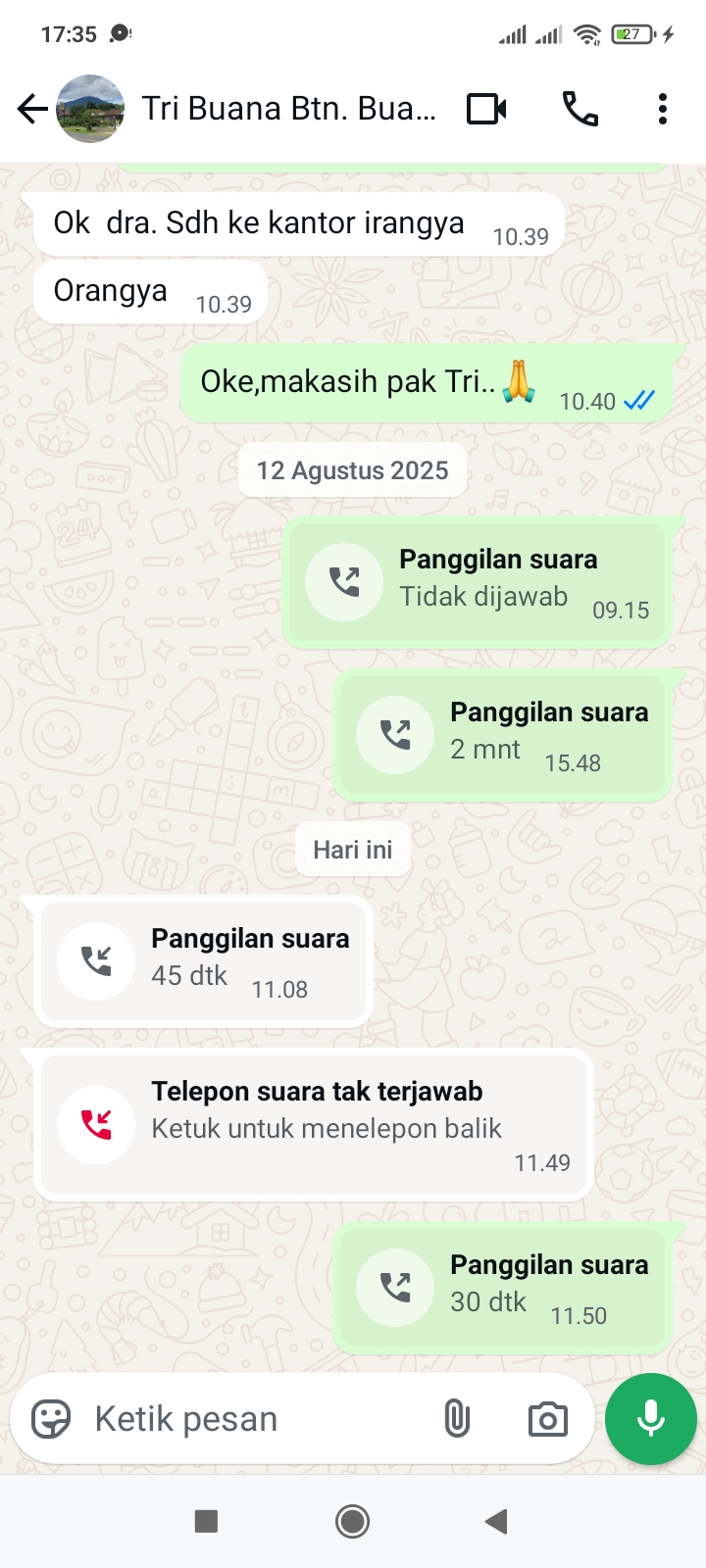Open the 45 dtk incoming call entry

click(203, 962)
